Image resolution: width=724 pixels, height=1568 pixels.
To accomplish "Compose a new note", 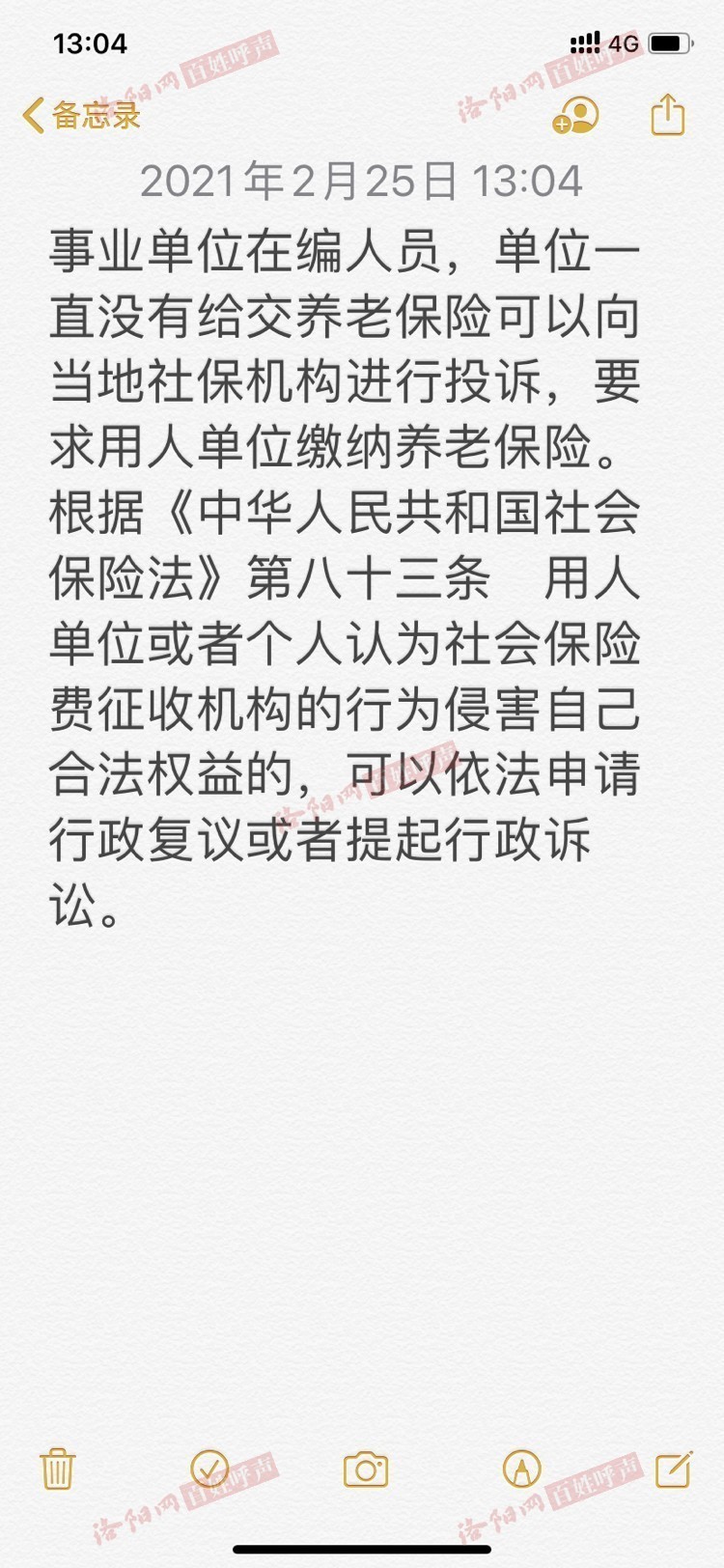I will tap(674, 1469).
